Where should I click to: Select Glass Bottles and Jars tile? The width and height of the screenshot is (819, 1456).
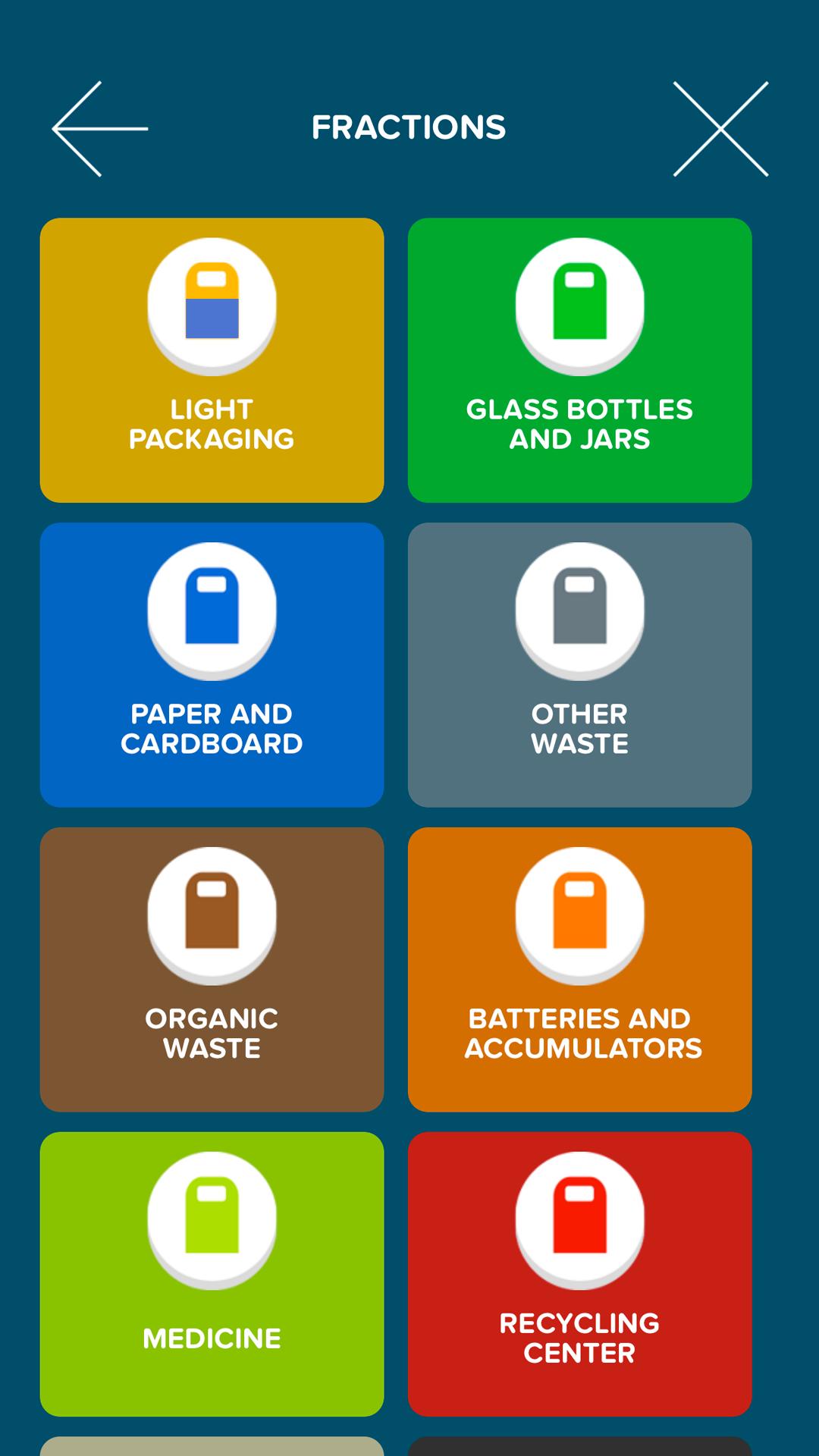(x=579, y=360)
